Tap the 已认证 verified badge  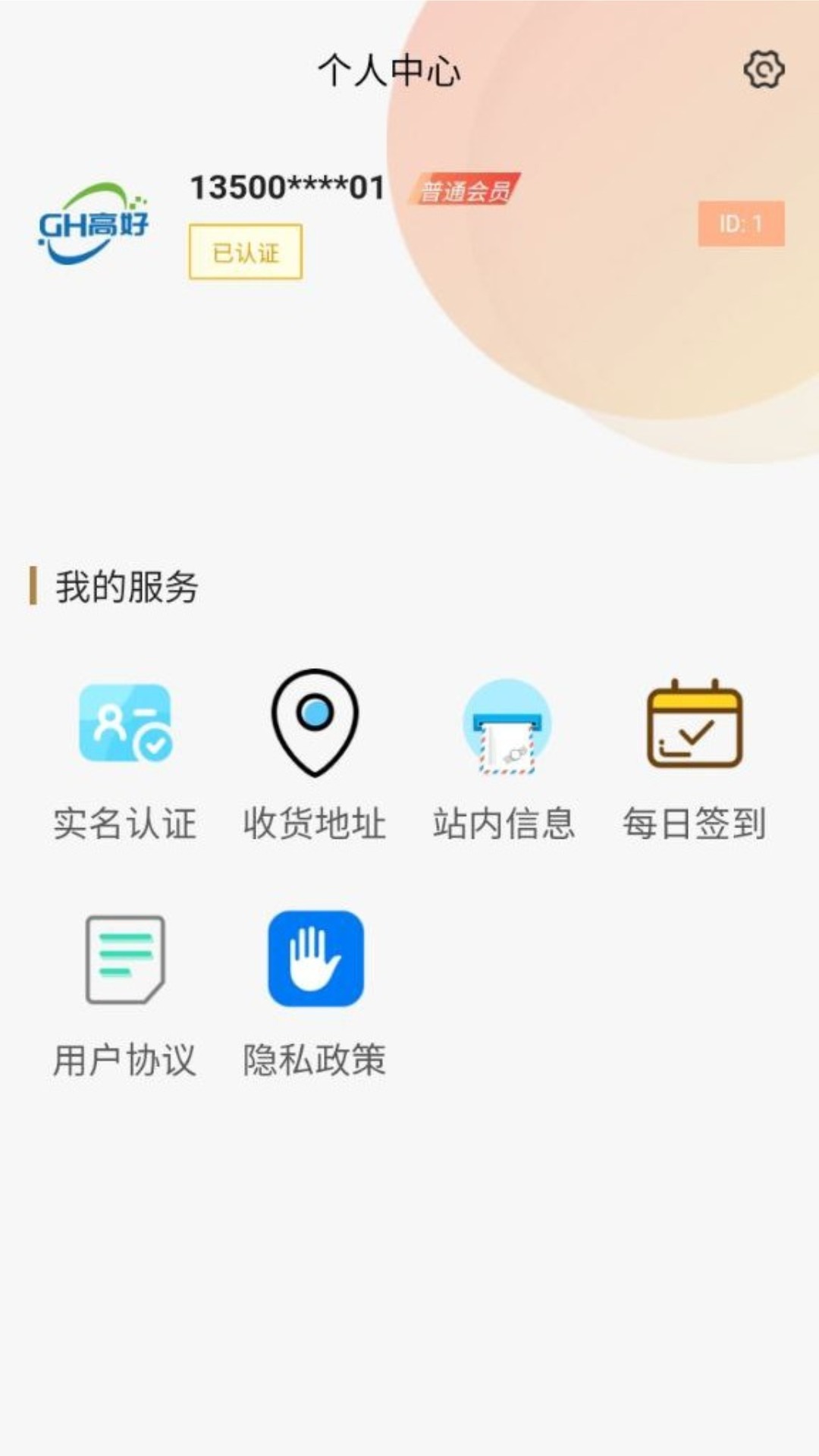245,253
